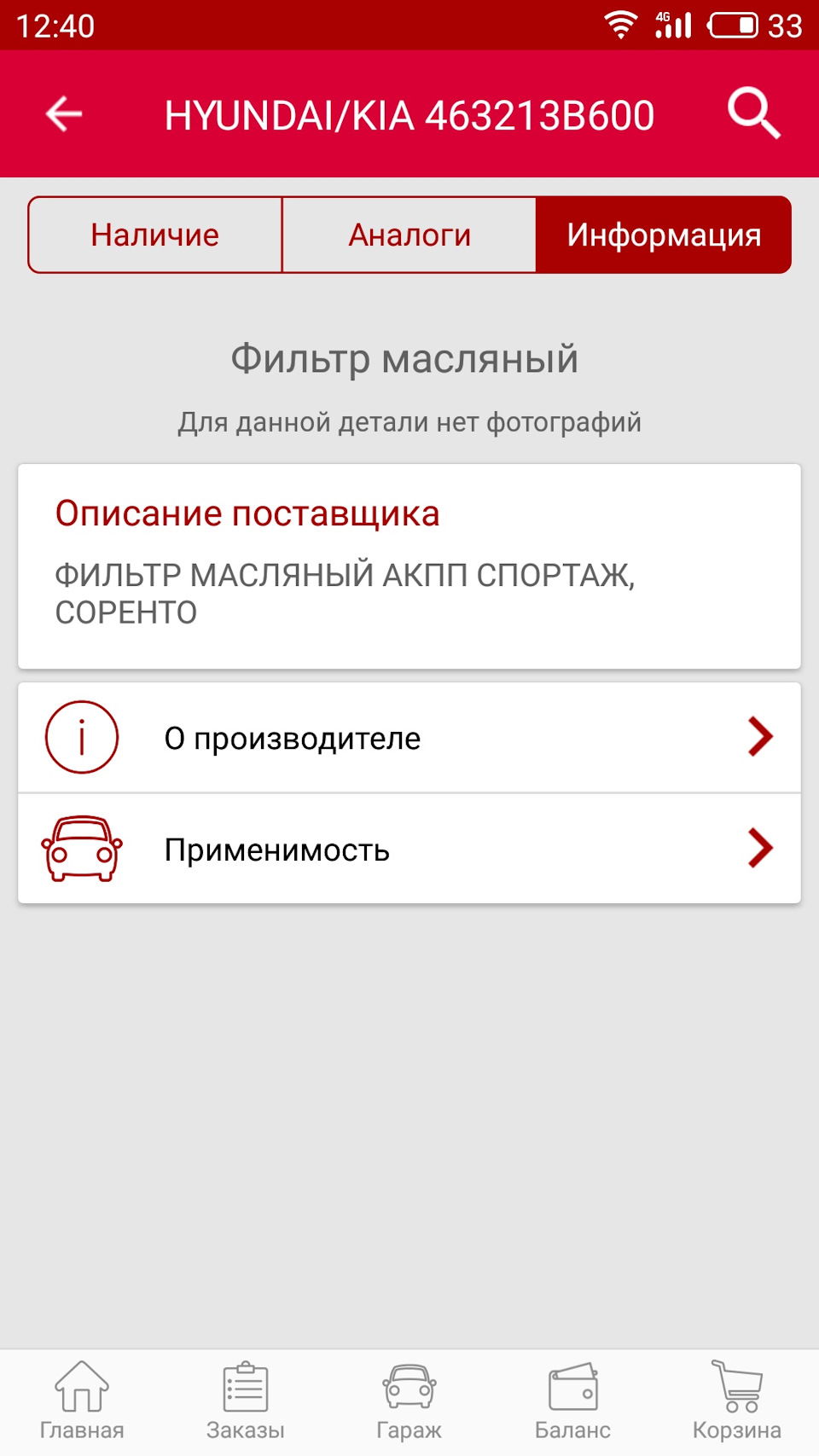Select the Информация tab
The image size is (819, 1456).
point(664,234)
